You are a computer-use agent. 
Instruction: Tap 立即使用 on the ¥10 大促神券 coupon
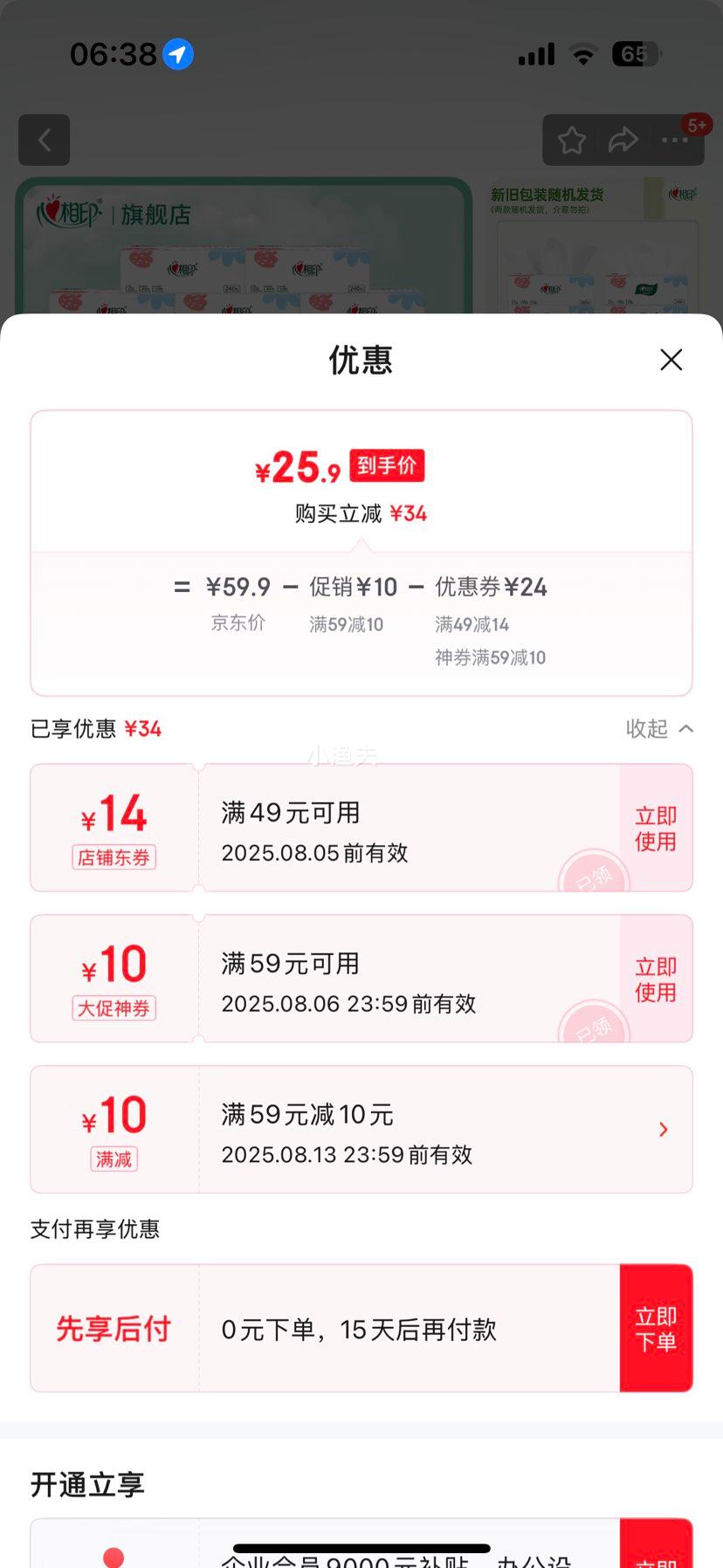tap(655, 978)
